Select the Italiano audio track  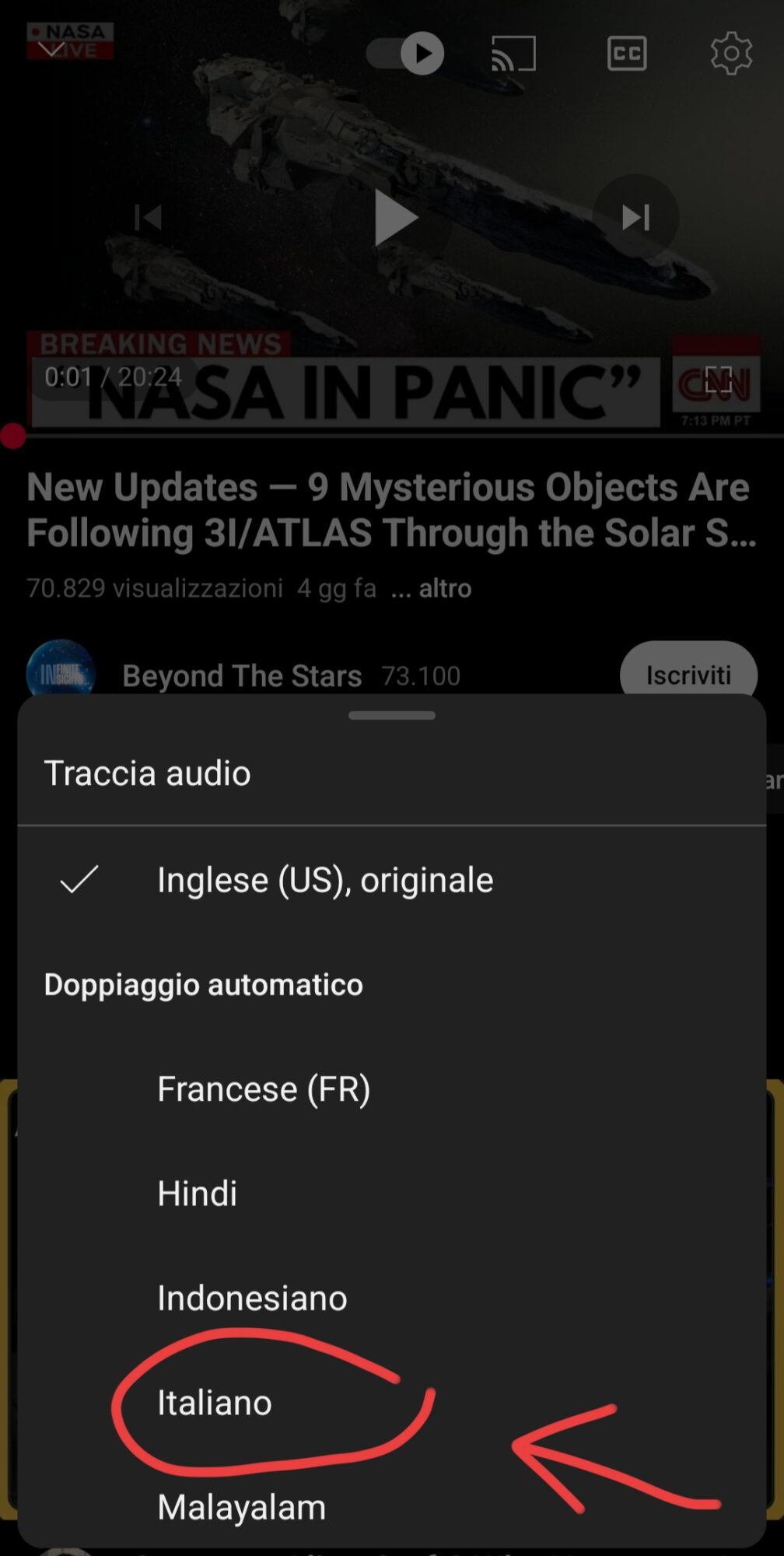click(x=215, y=1403)
